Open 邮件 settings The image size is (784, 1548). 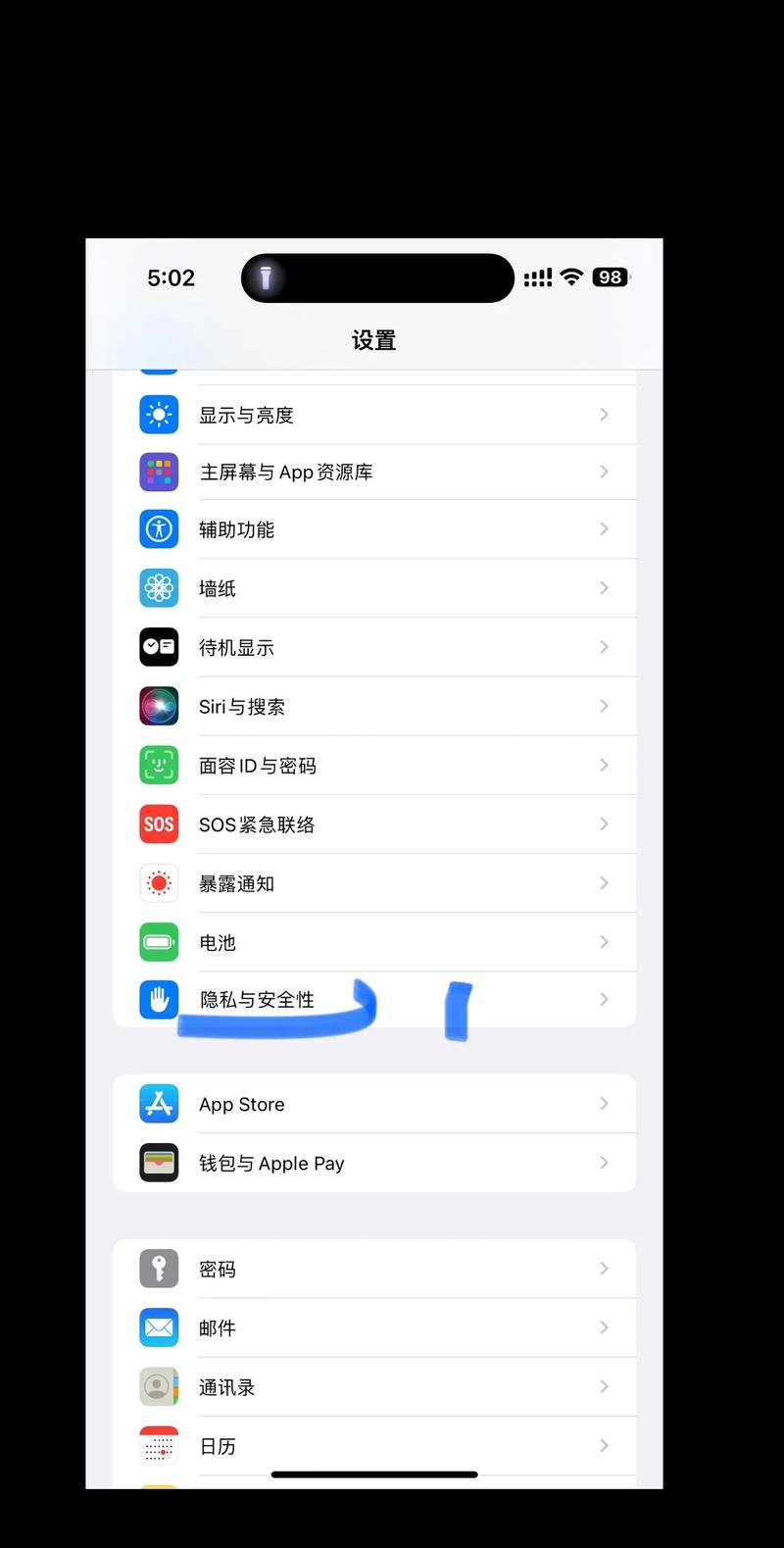pos(372,1327)
